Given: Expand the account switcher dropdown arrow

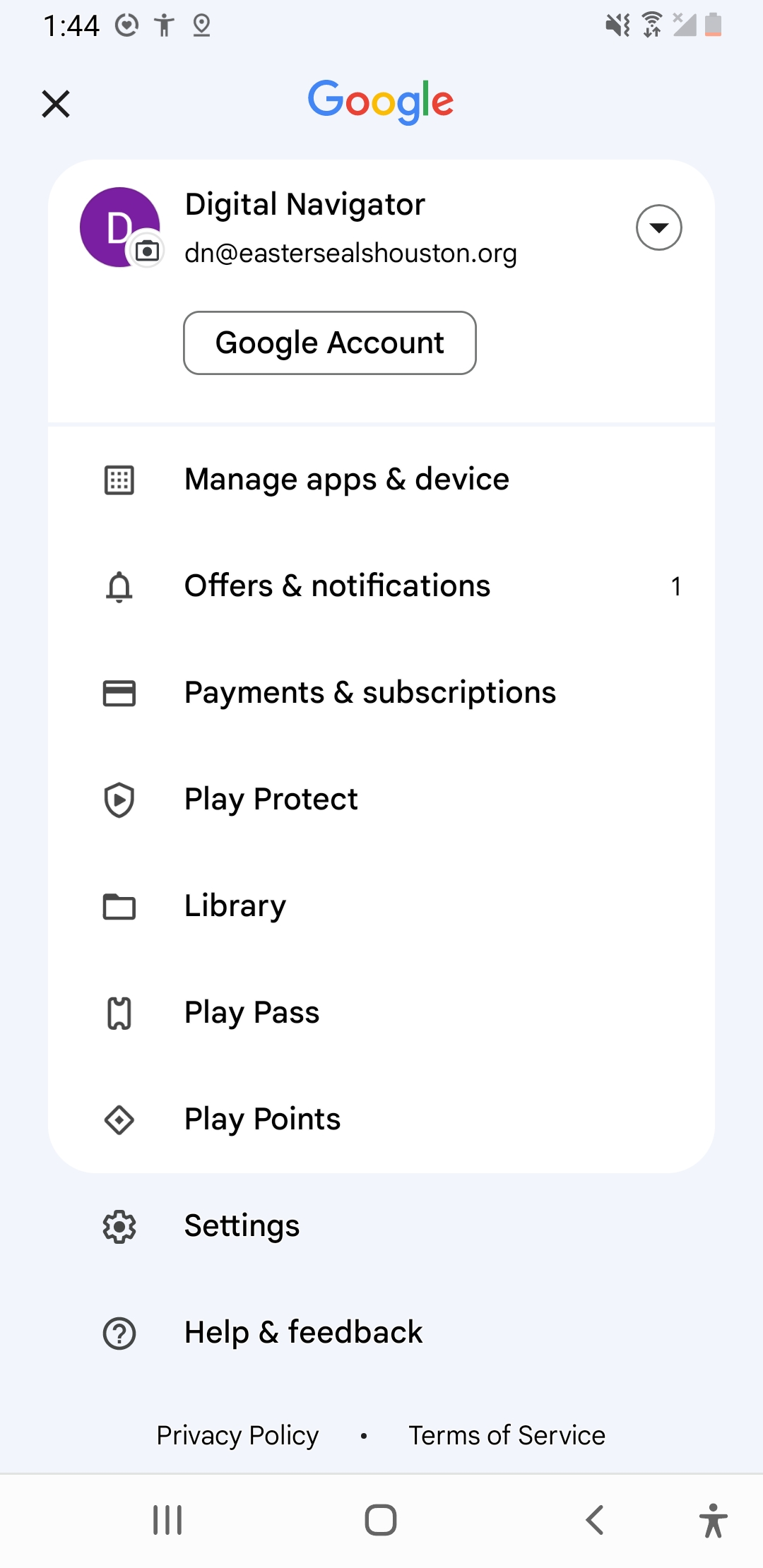Looking at the screenshot, I should (658, 227).
